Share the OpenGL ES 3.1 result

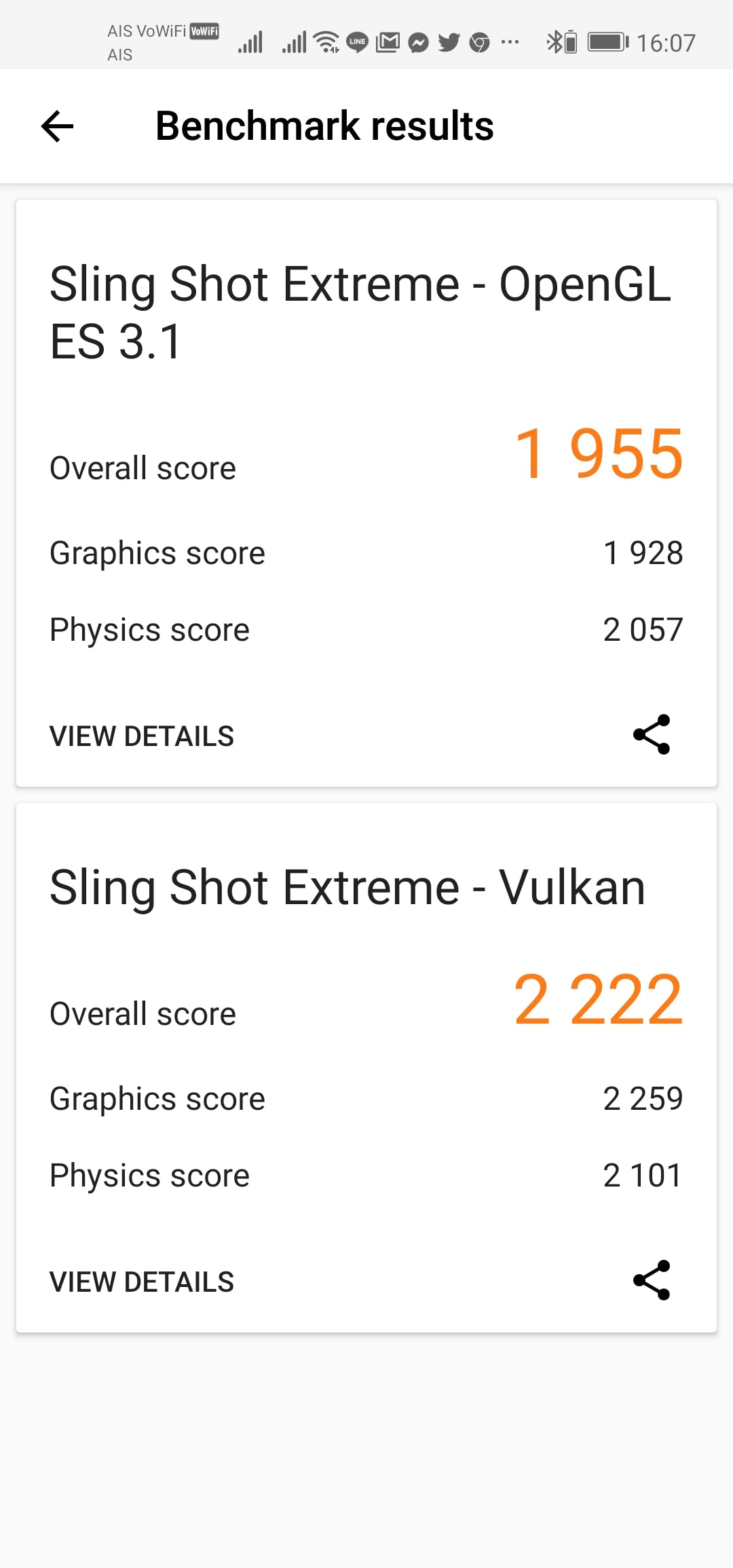pos(652,734)
